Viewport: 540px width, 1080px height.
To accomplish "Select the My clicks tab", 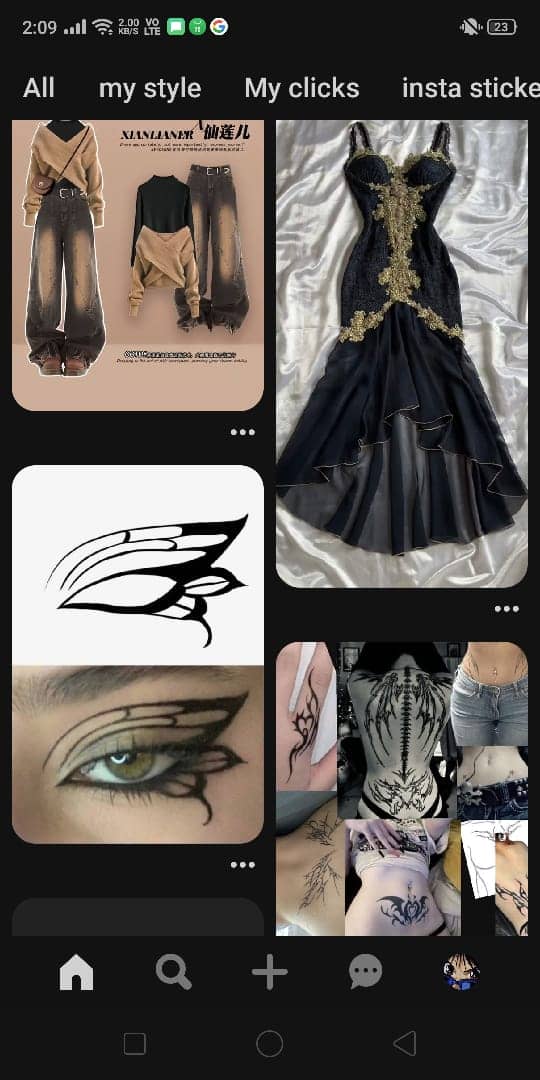I will [x=302, y=88].
